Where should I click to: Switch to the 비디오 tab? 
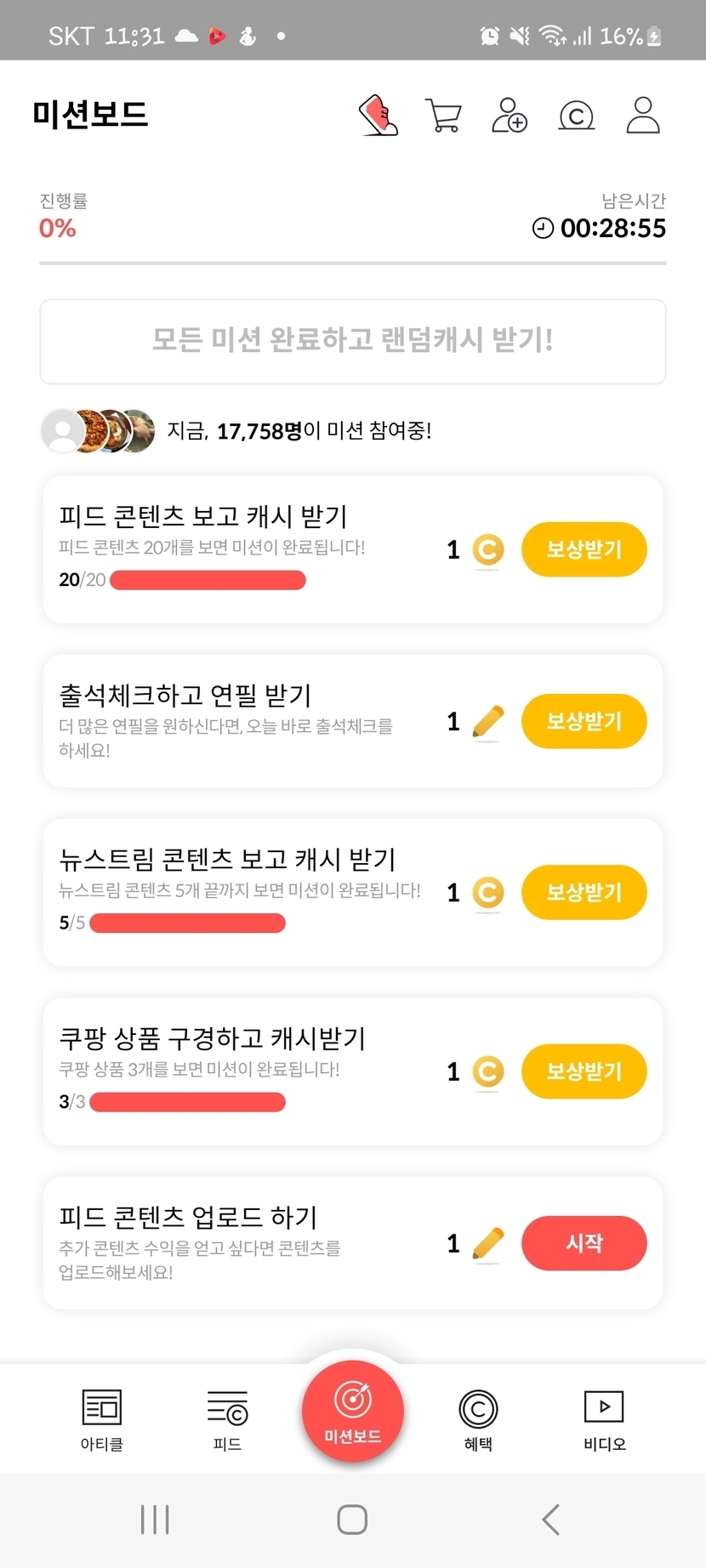click(604, 1420)
